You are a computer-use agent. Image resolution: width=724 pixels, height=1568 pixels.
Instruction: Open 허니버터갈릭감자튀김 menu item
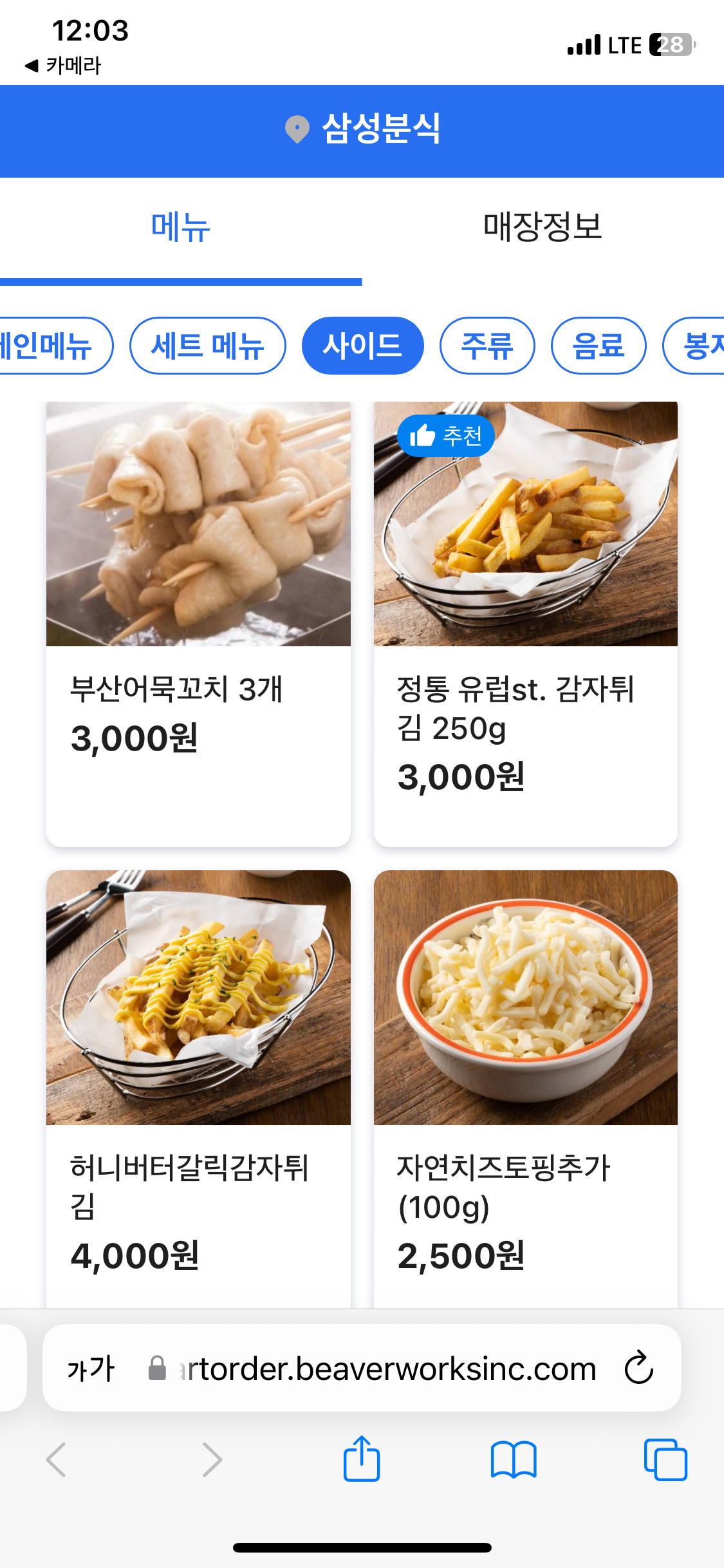198,1088
